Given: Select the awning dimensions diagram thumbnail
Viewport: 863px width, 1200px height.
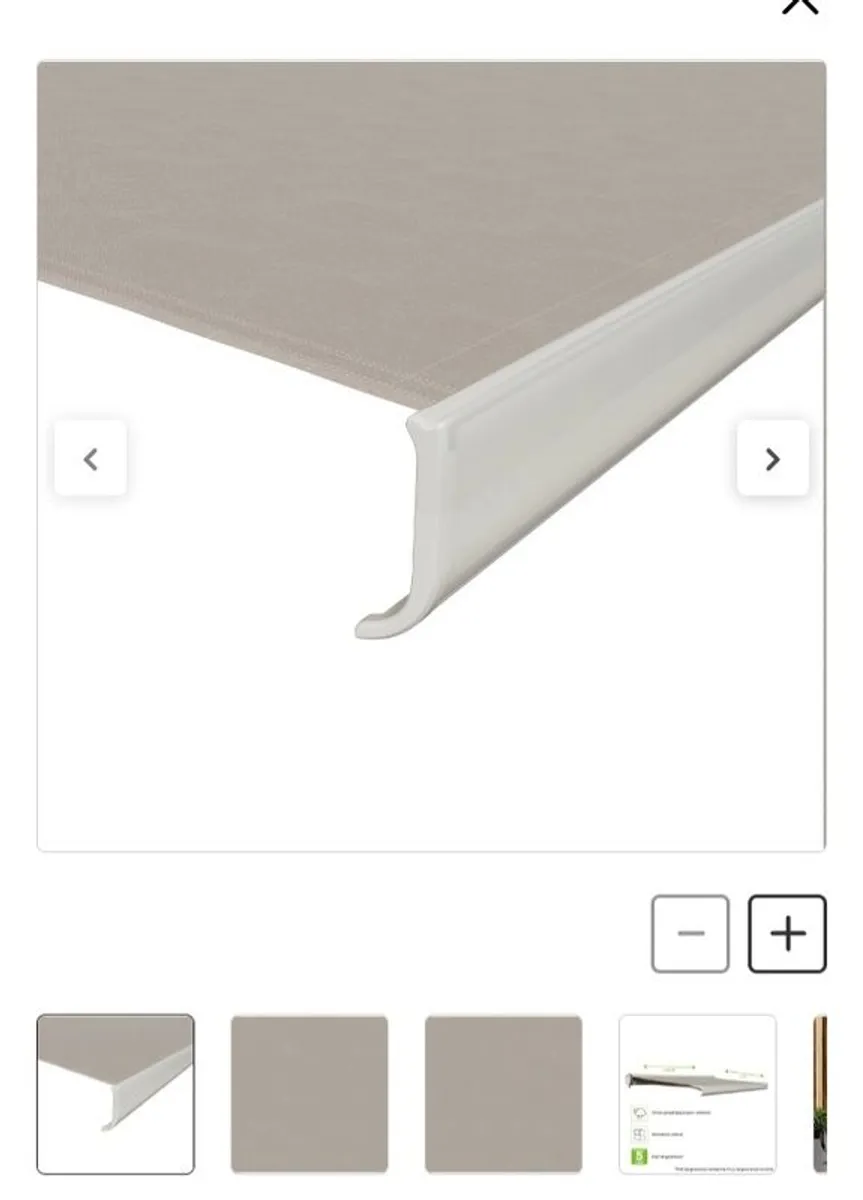Looking at the screenshot, I should tap(697, 1094).
